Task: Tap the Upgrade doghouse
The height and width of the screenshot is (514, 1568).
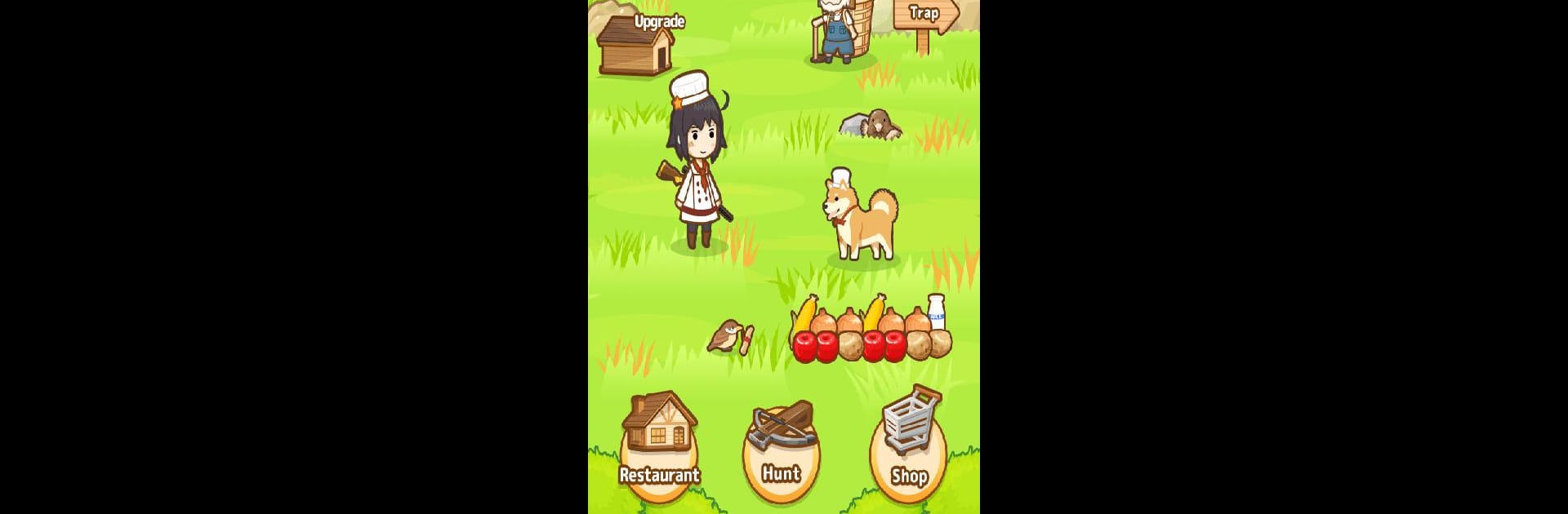Action: [x=635, y=46]
